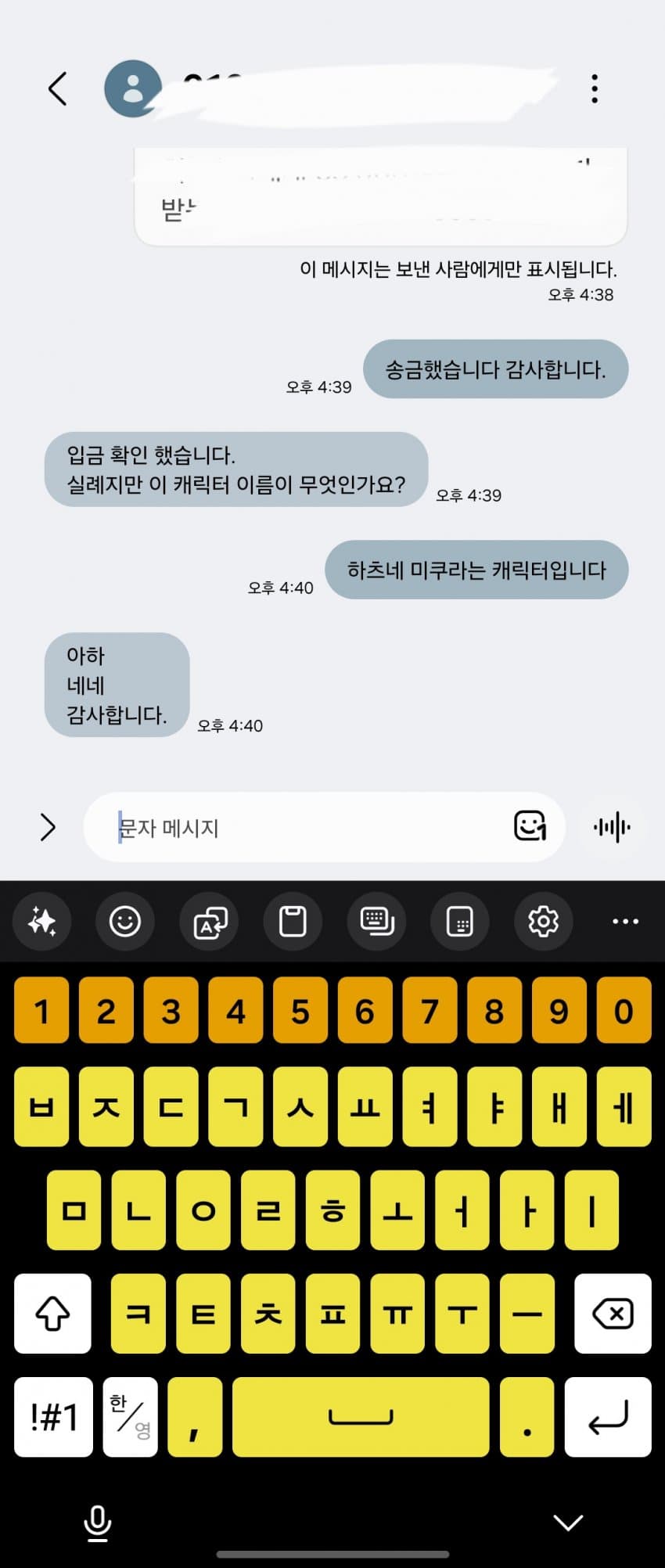
Task: Tap the shift key
Action: 52,1314
